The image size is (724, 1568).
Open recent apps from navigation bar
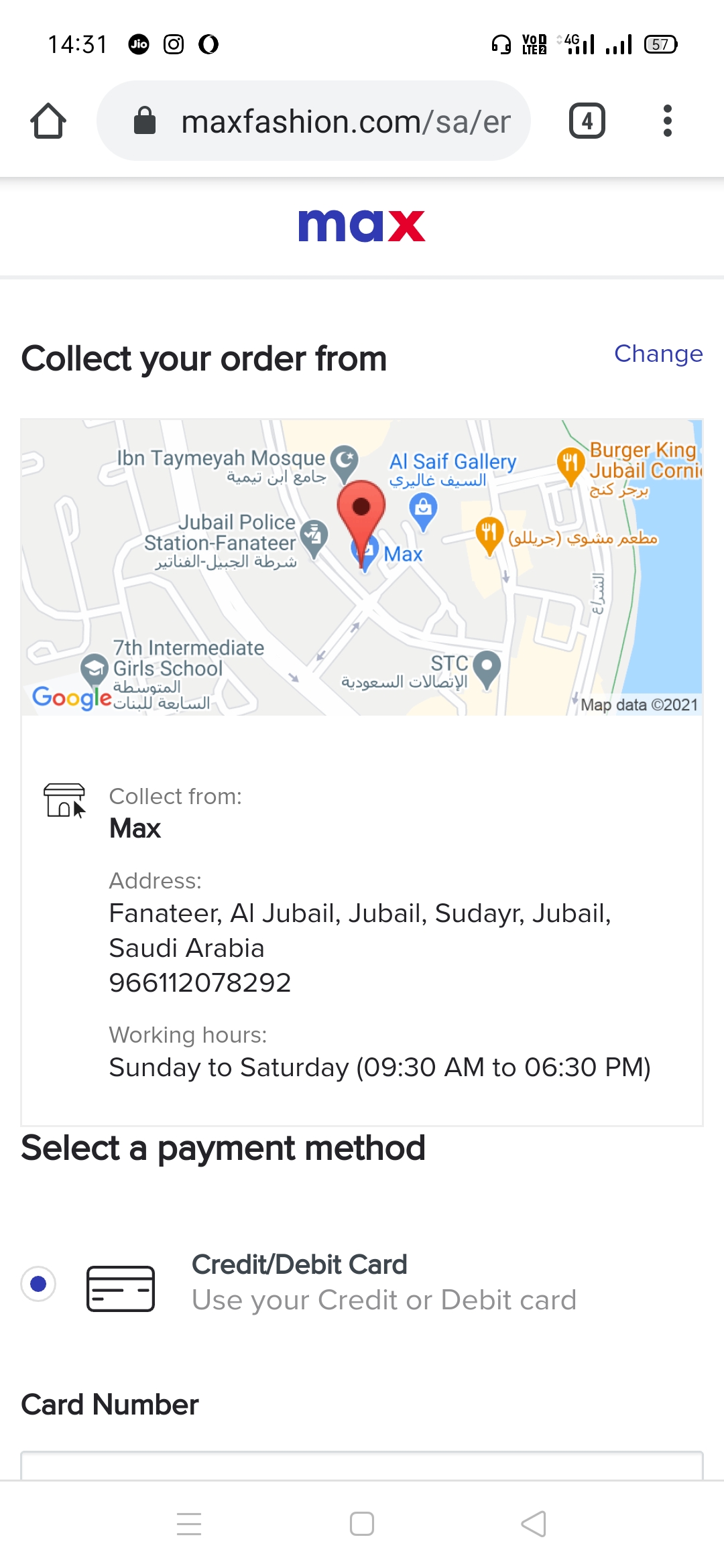coord(189,1524)
